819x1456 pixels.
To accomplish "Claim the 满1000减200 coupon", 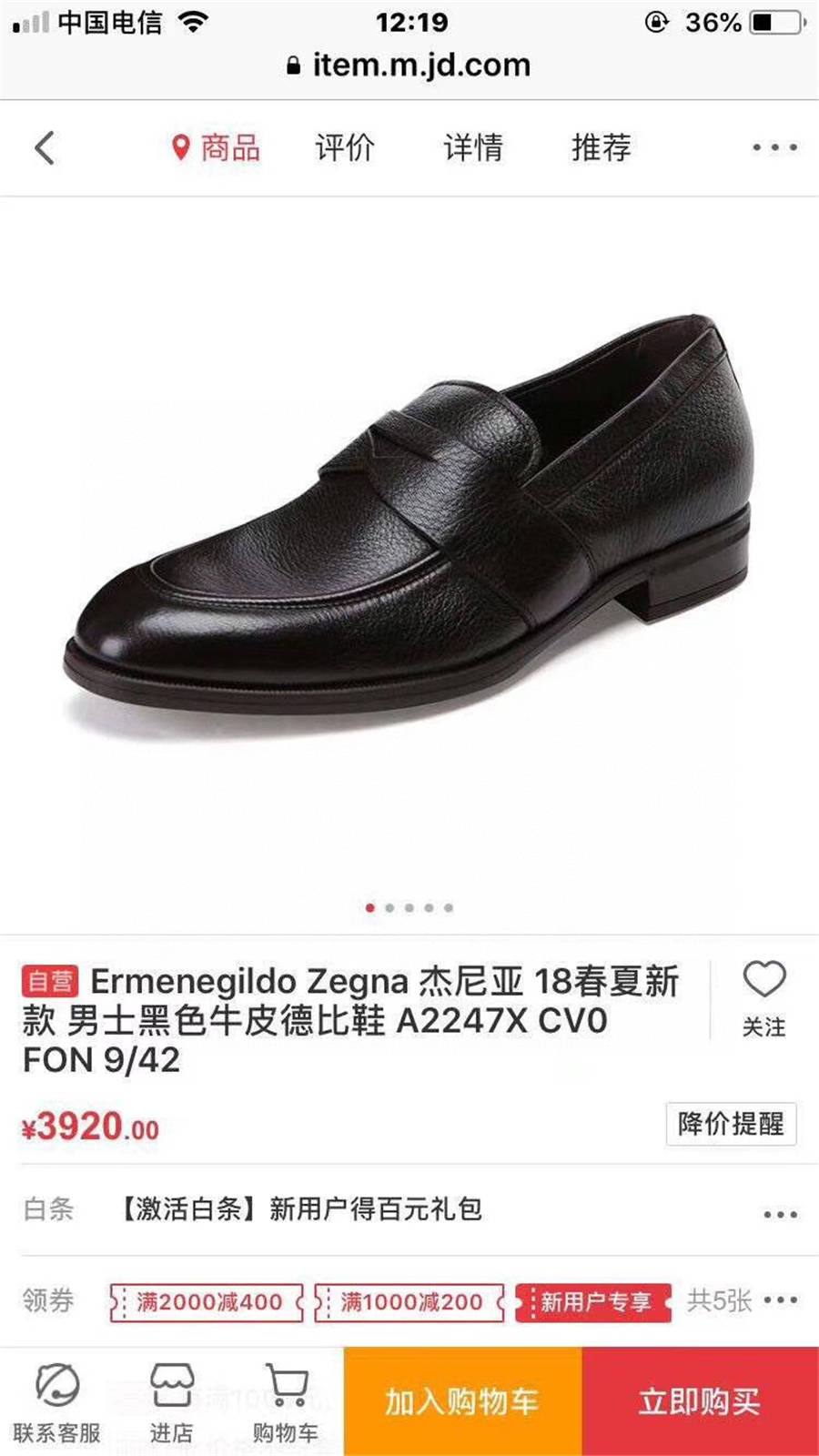I will pos(409,1302).
